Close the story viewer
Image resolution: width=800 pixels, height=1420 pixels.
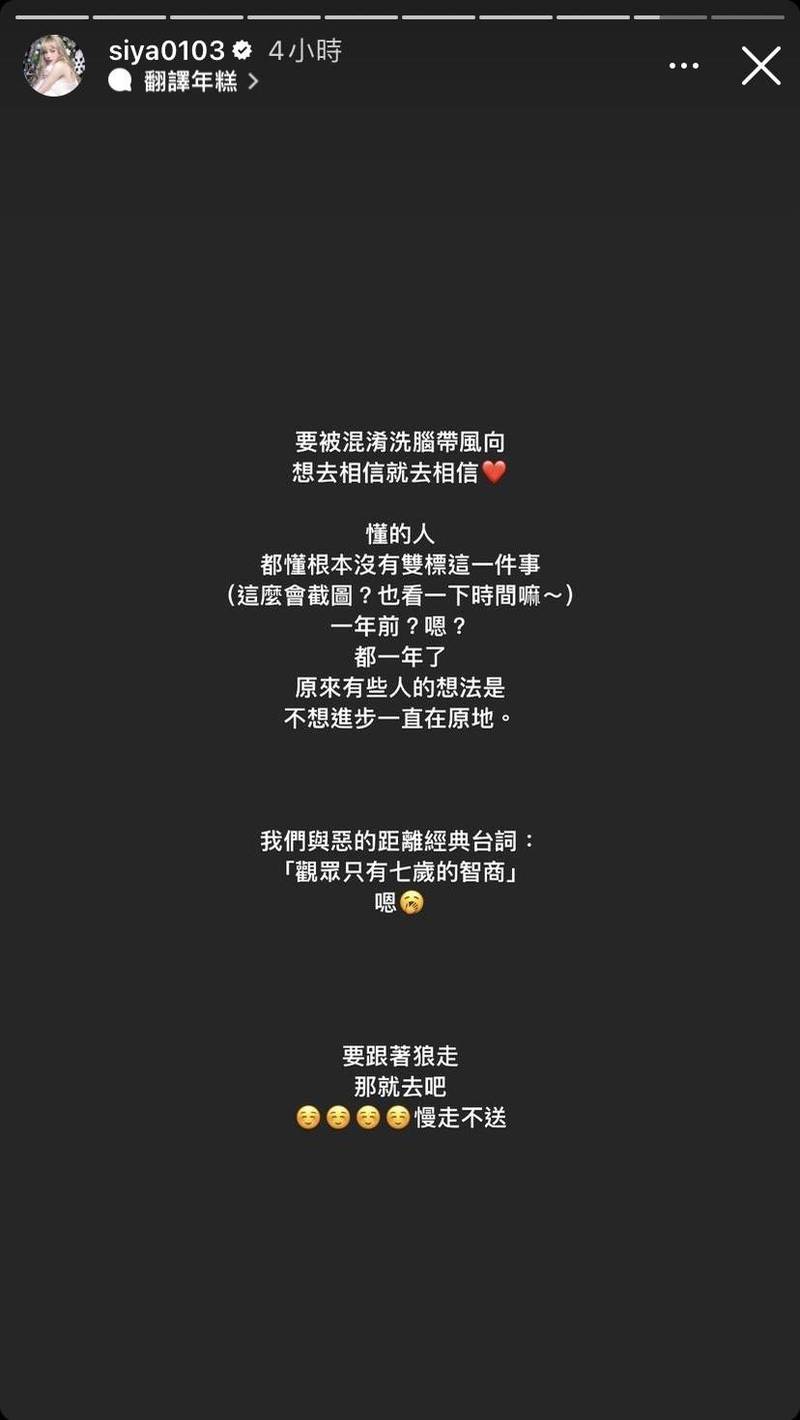click(x=761, y=66)
